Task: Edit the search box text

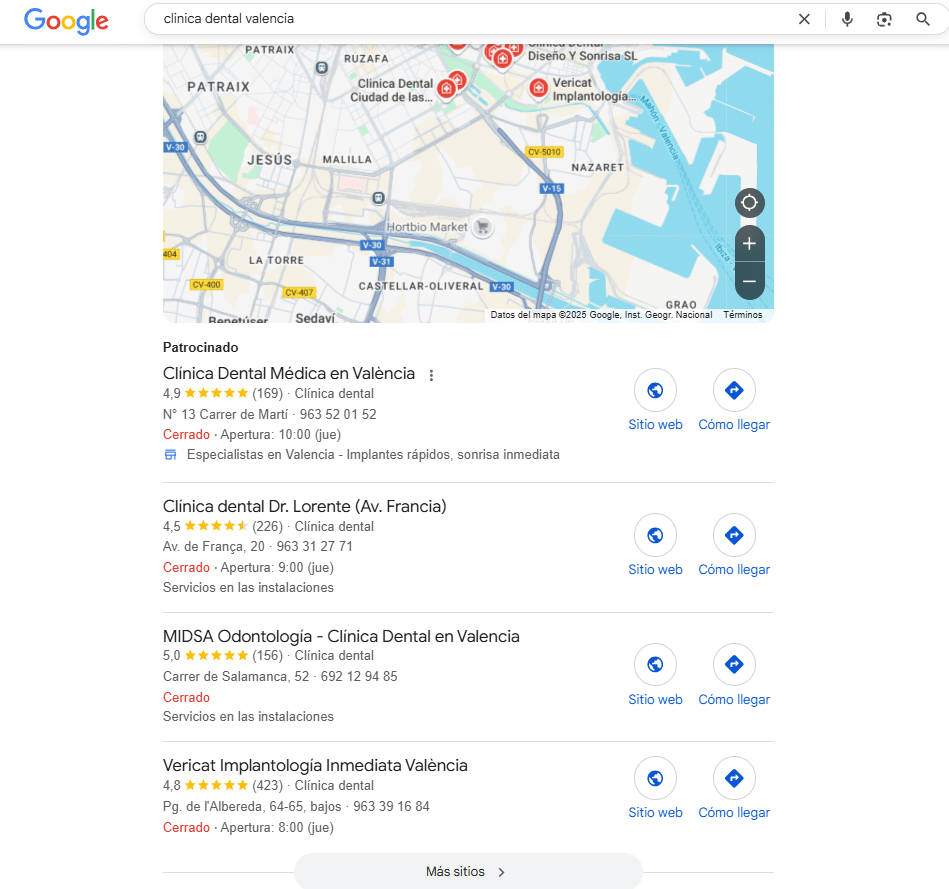Action: click(450, 19)
